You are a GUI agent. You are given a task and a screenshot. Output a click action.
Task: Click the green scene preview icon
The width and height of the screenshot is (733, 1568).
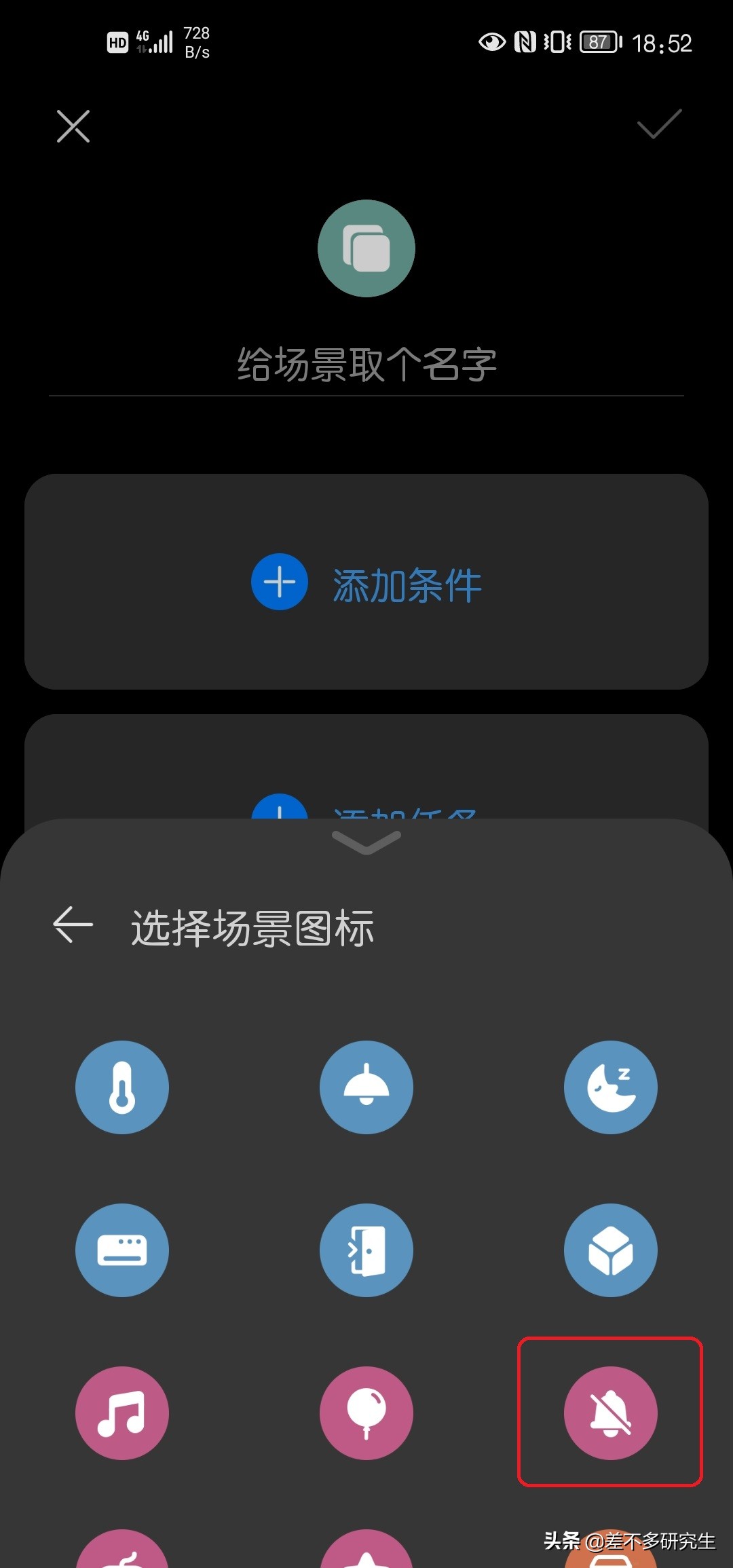pyautogui.click(x=366, y=248)
